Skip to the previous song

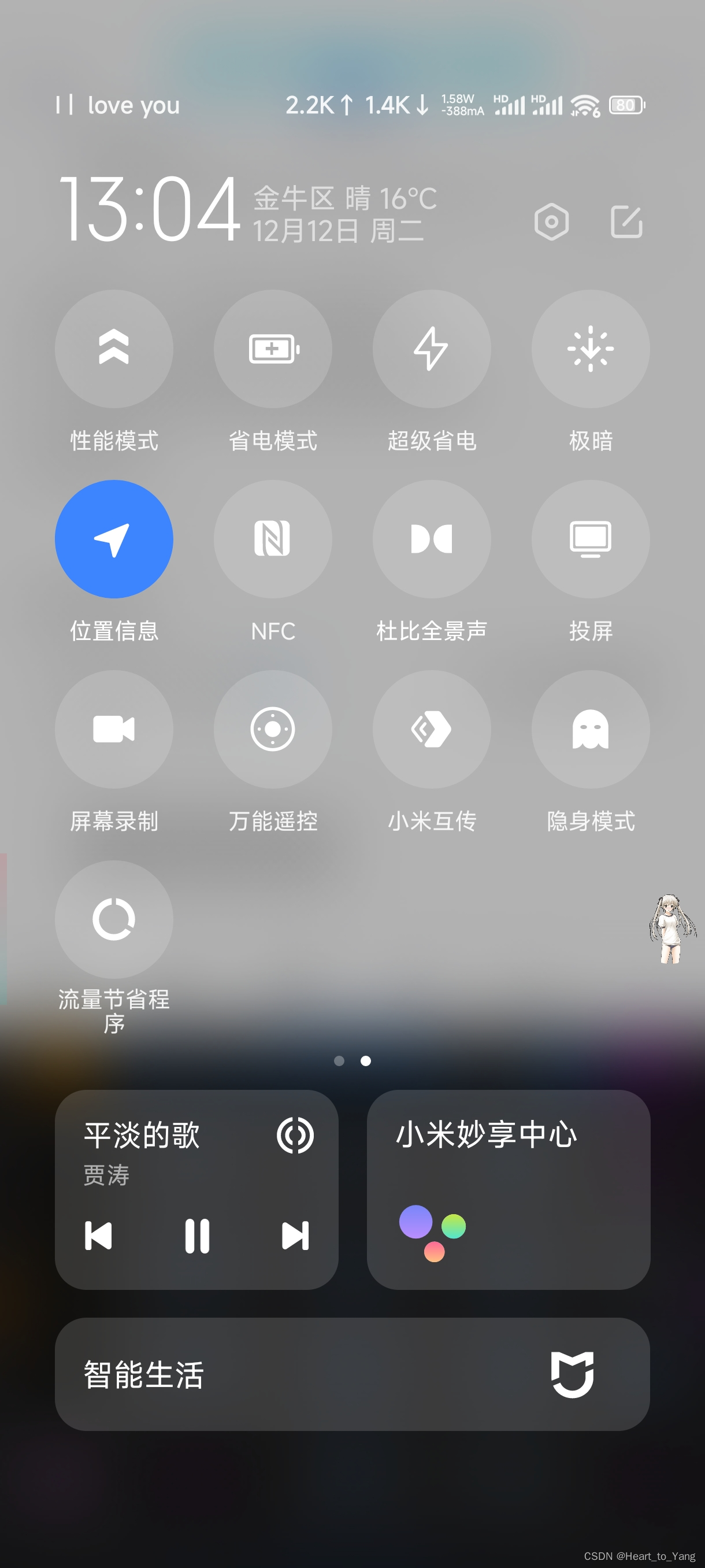(99, 1236)
